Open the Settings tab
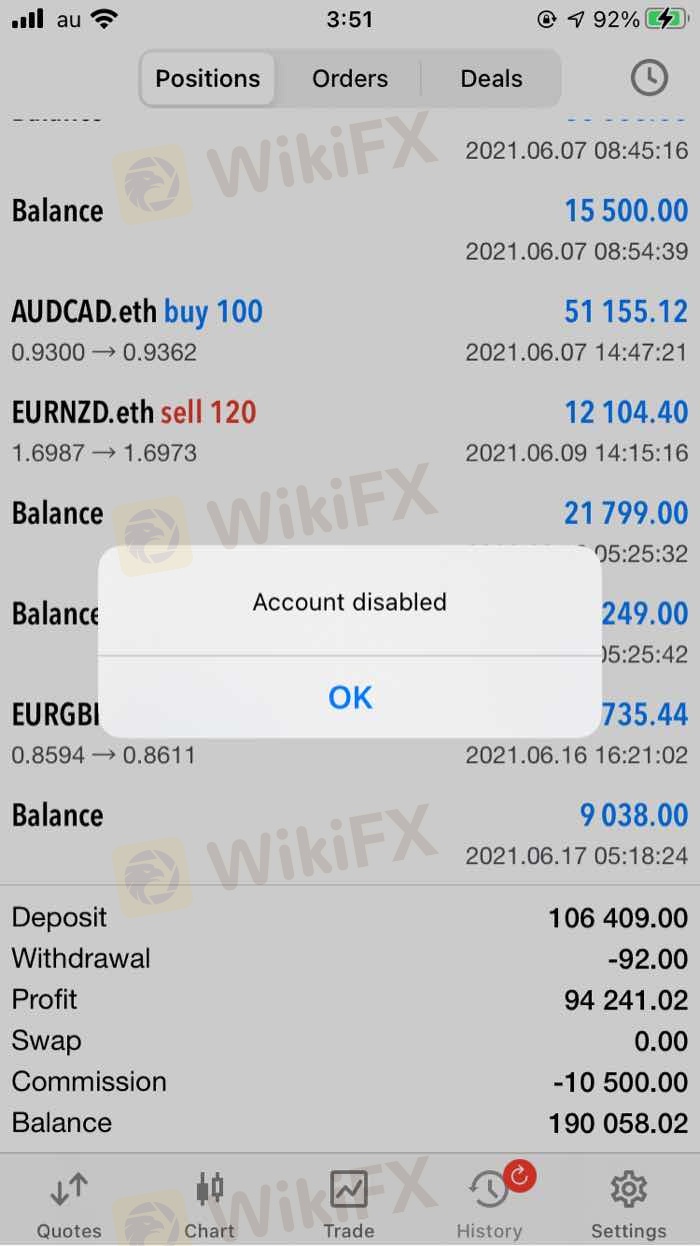700x1246 pixels. click(x=628, y=1203)
